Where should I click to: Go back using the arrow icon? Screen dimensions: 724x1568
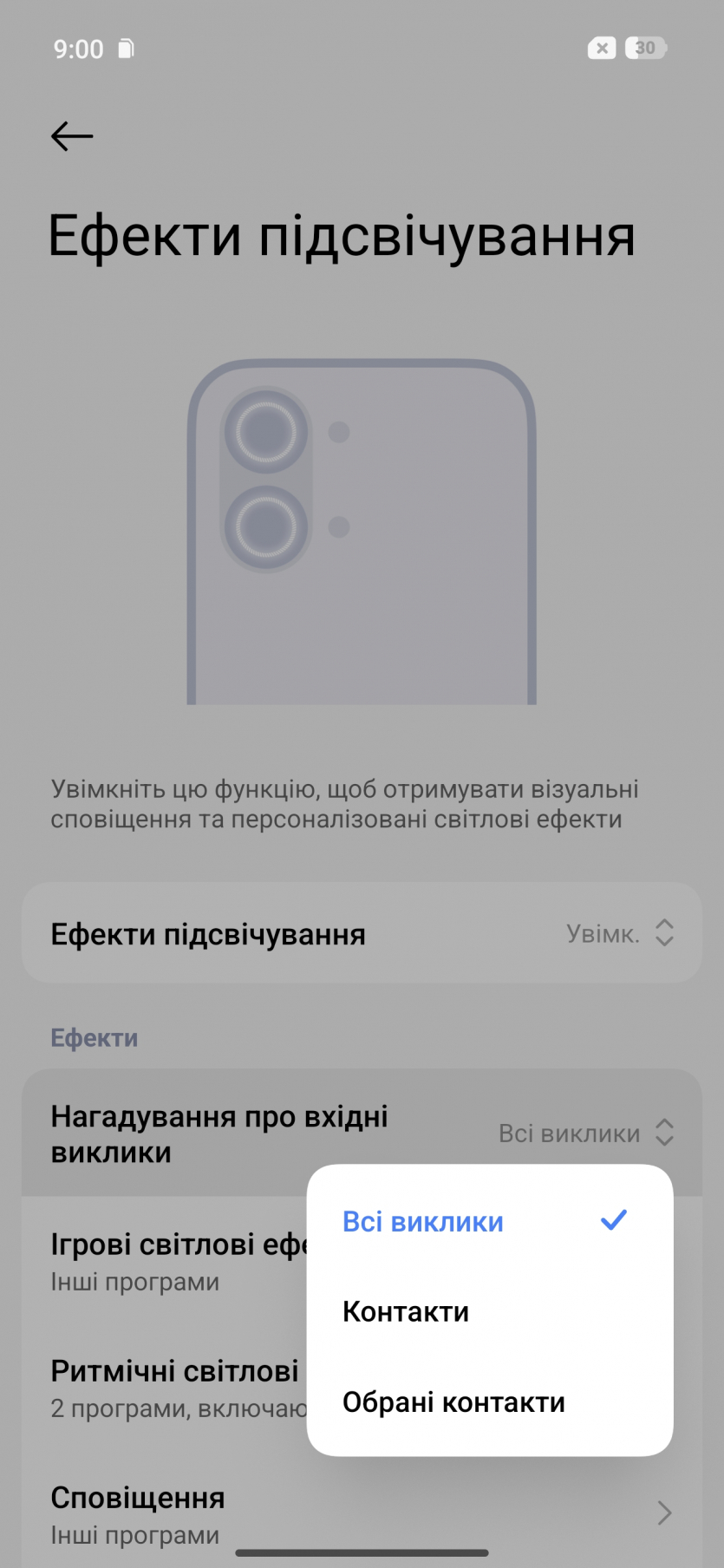(72, 136)
